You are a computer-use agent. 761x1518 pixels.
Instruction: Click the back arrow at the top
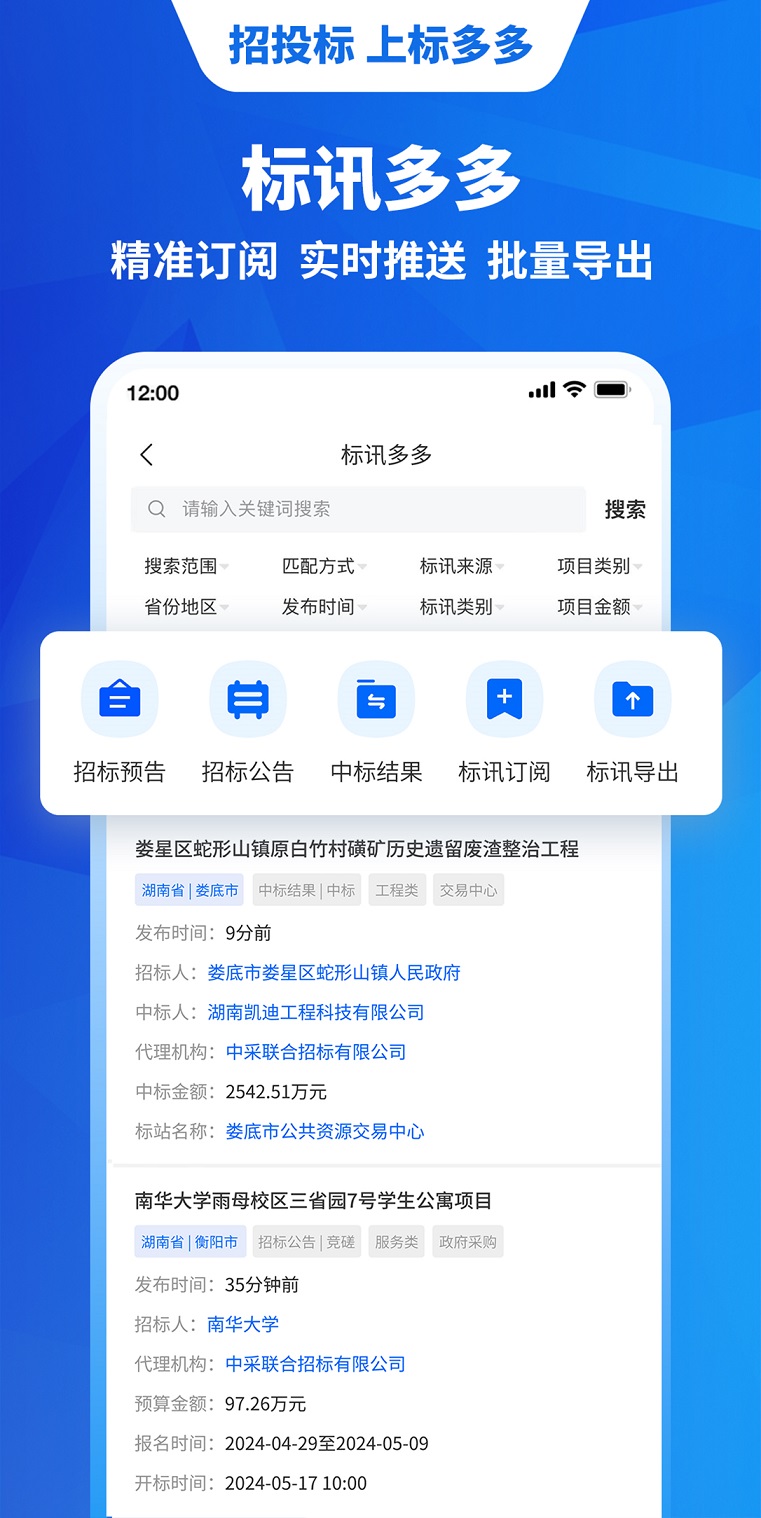point(146,454)
